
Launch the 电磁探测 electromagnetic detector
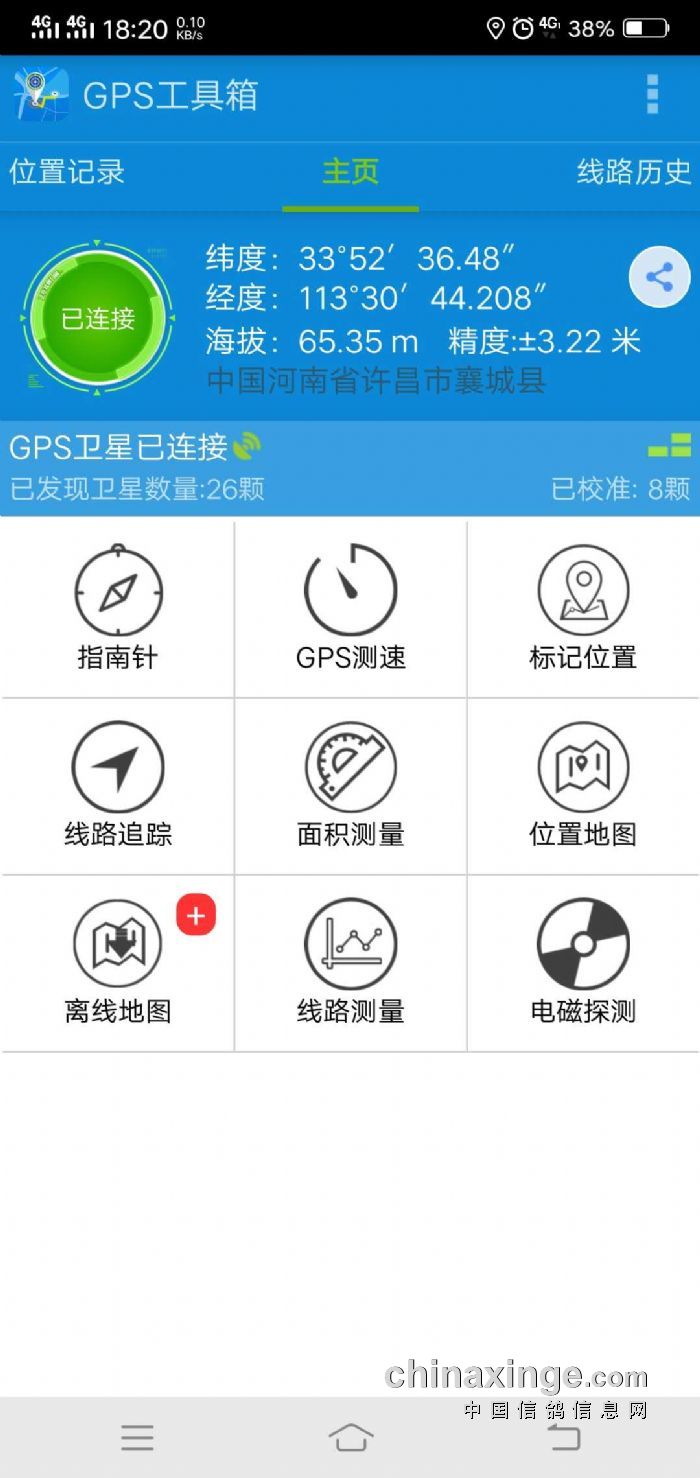click(583, 963)
